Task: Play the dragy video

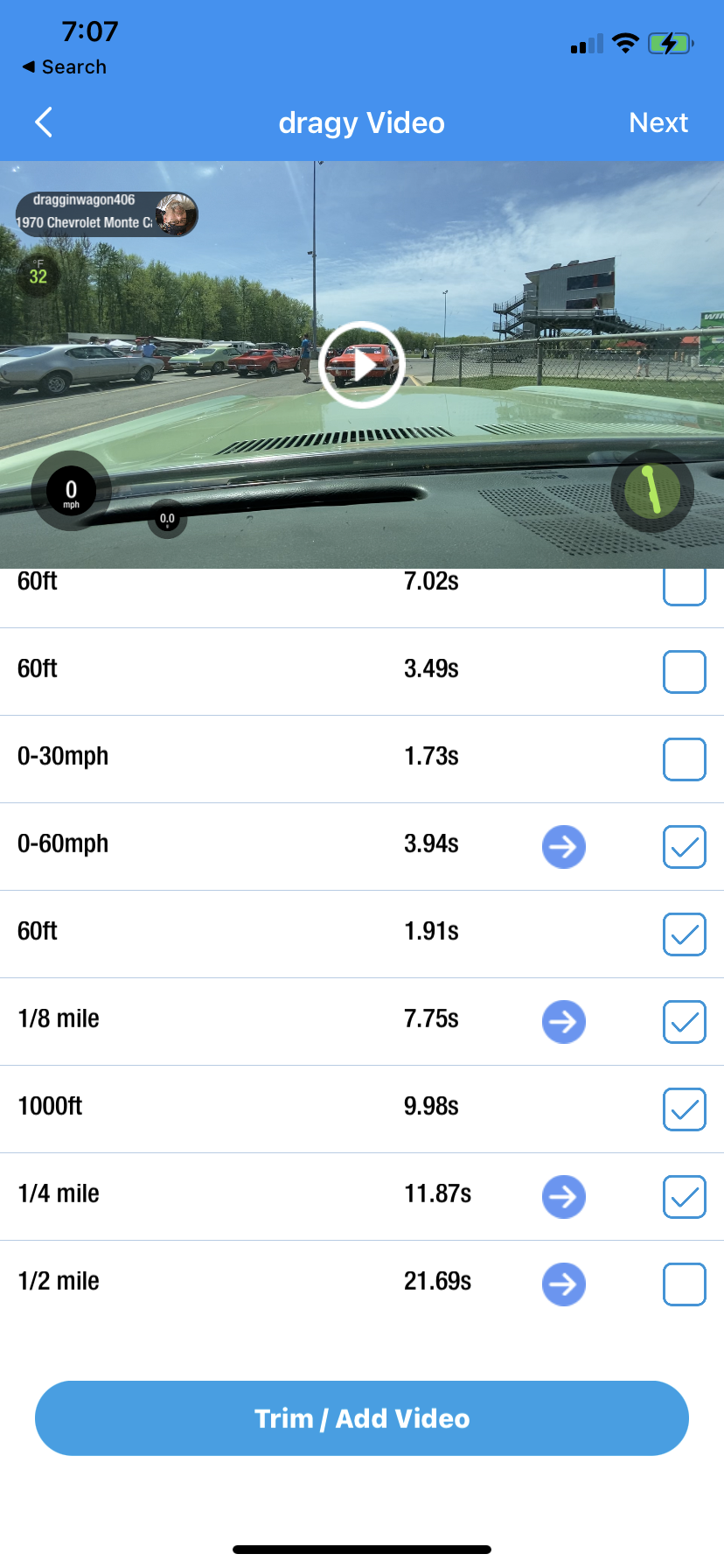Action: (362, 365)
